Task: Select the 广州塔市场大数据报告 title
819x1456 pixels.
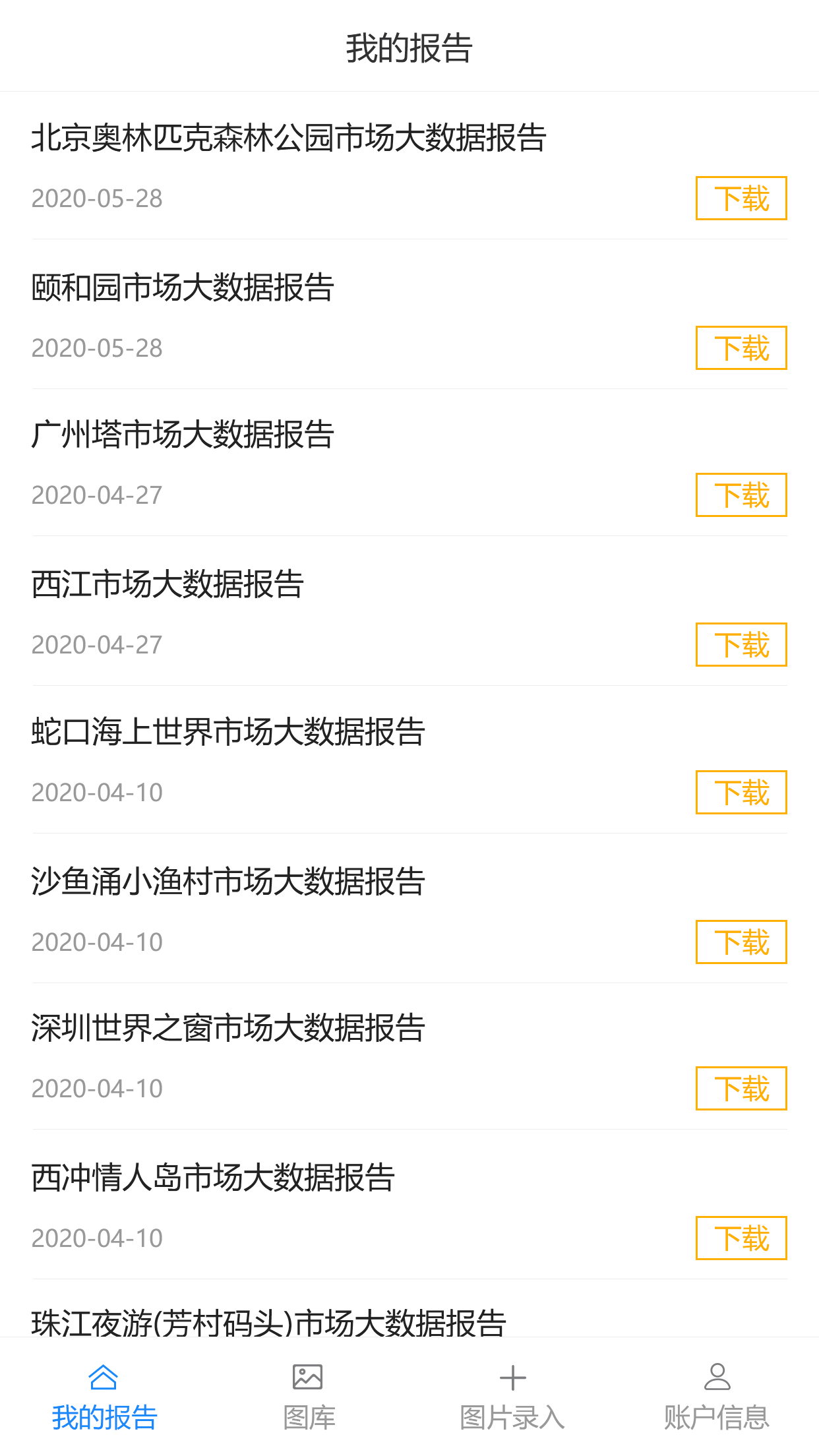Action: click(183, 435)
